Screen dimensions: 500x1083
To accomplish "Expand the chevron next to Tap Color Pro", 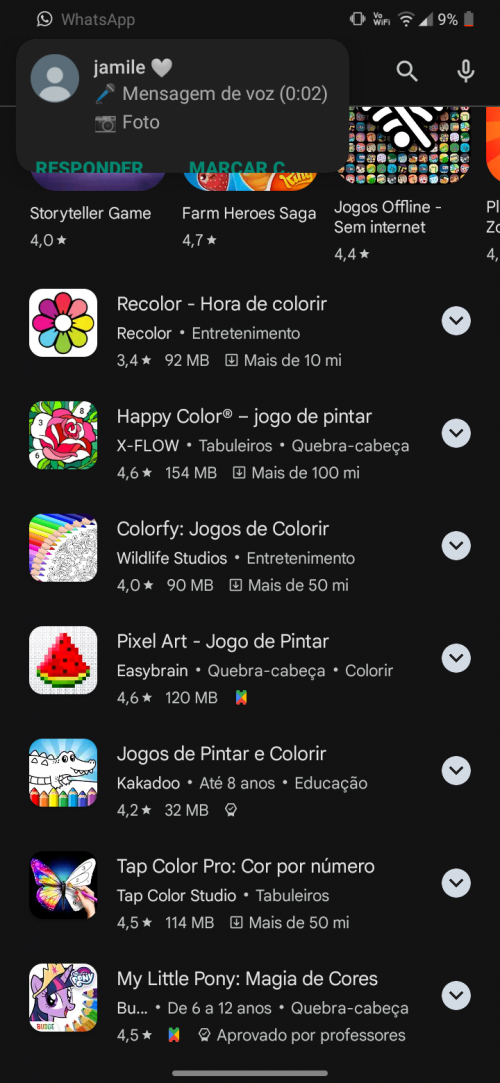I will pyautogui.click(x=456, y=883).
